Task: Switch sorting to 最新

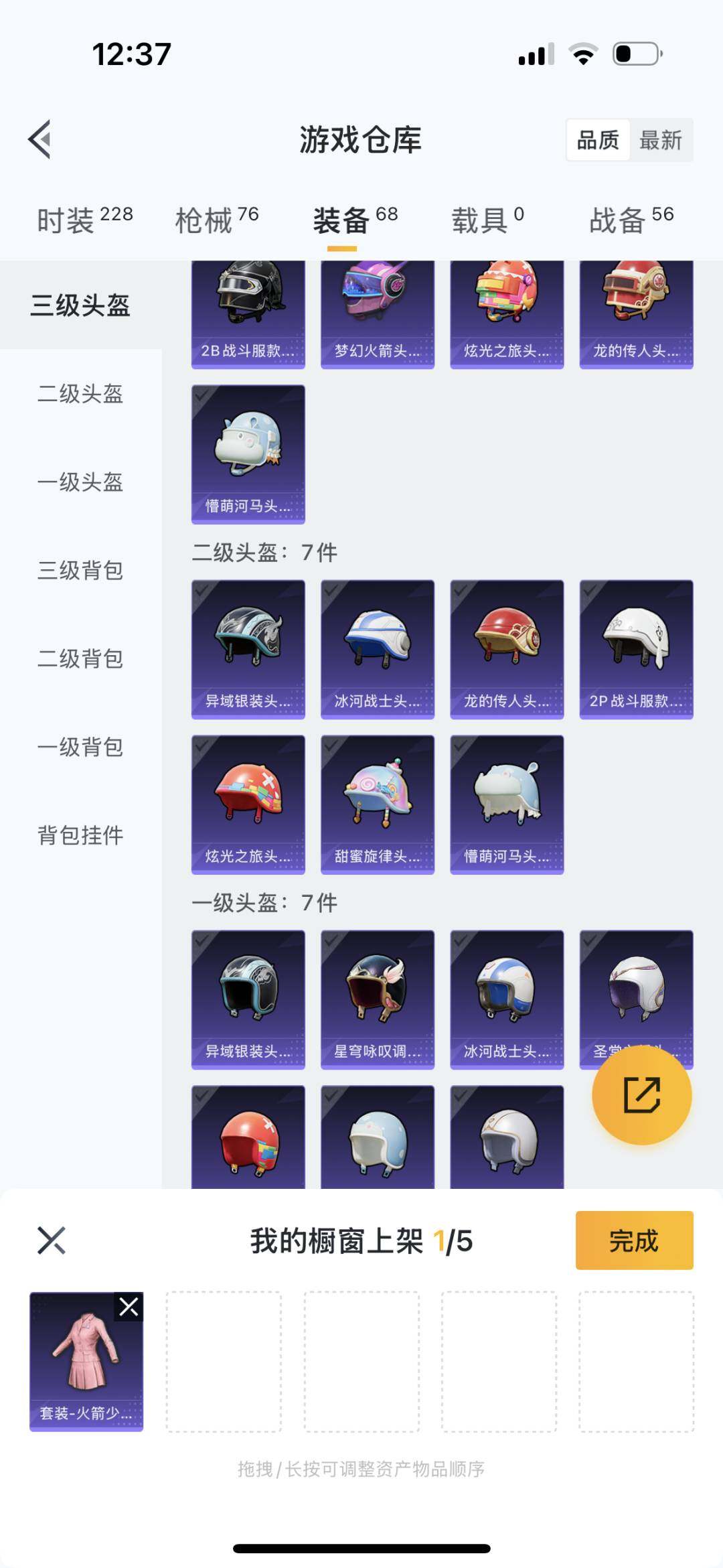Action: [x=660, y=140]
